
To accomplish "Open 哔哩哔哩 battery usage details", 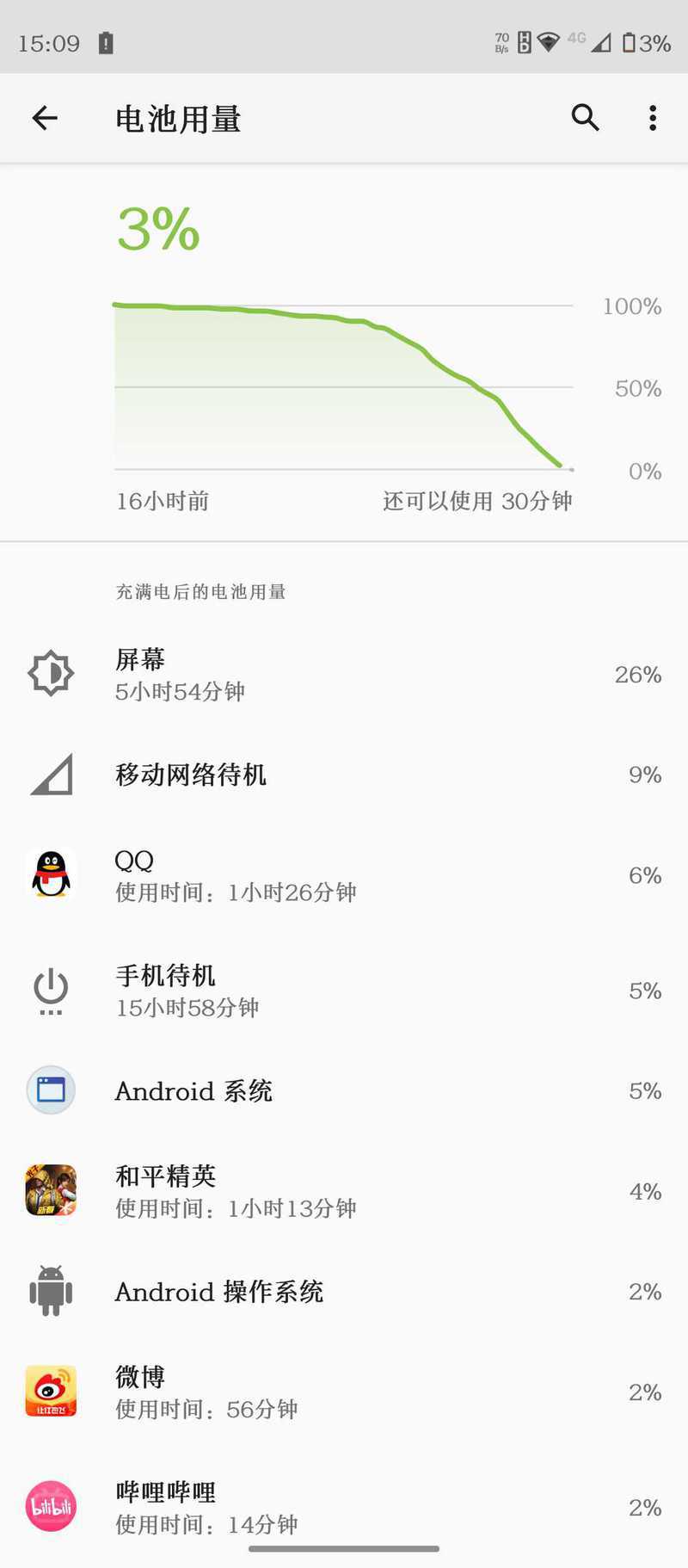I will click(x=344, y=1507).
